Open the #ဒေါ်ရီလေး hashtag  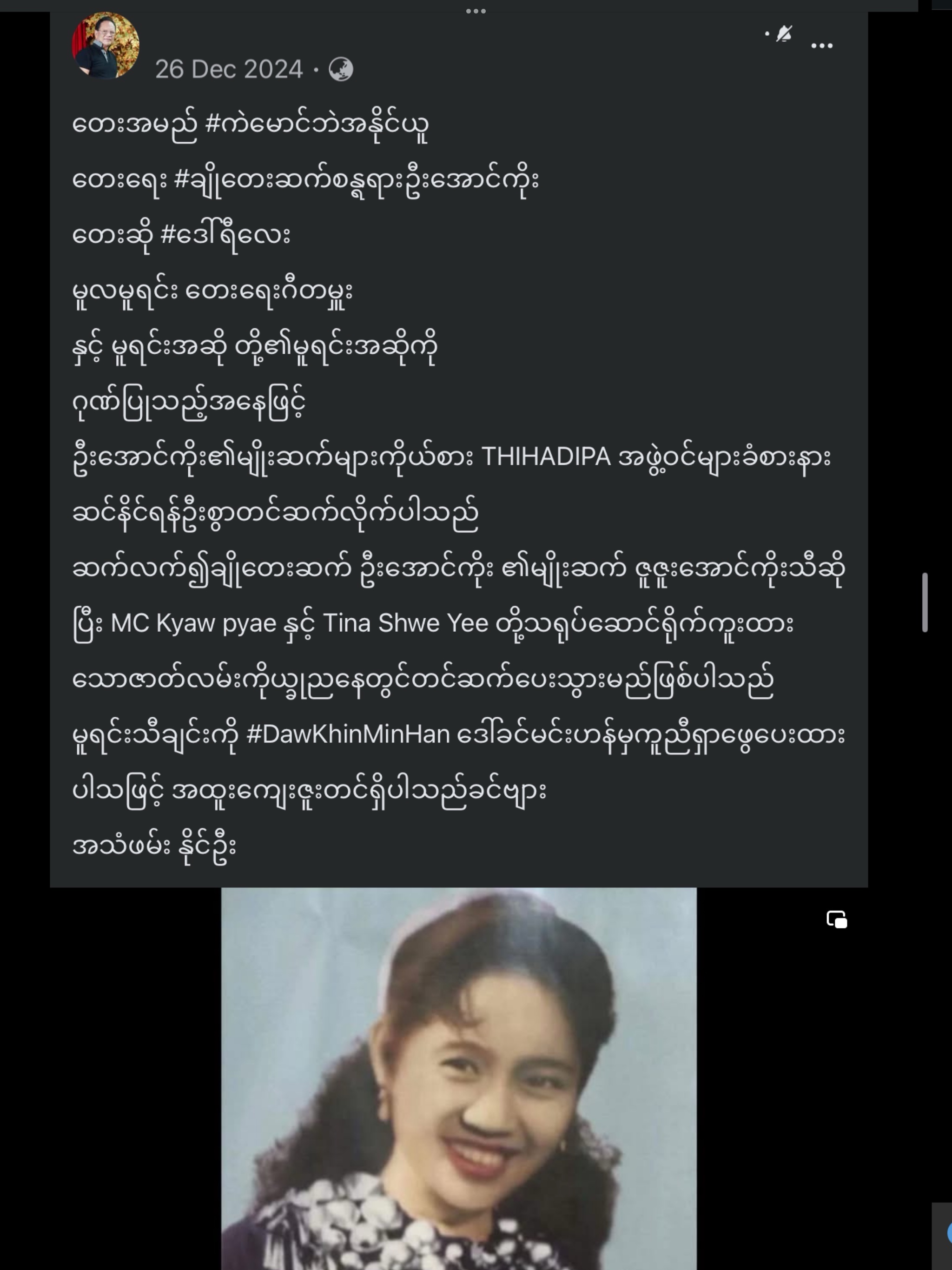(x=225, y=235)
